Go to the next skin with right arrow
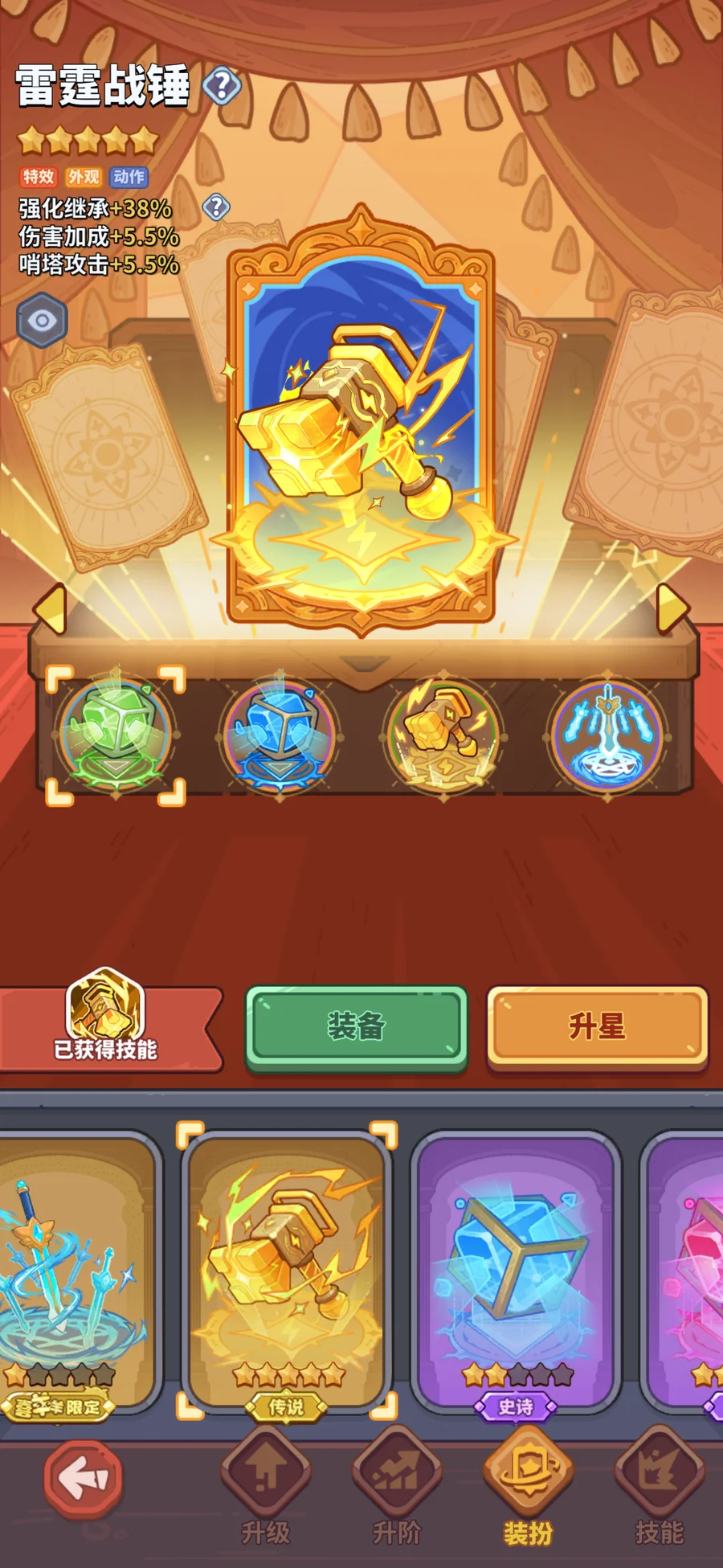Image resolution: width=723 pixels, height=1568 pixels. pos(672,608)
